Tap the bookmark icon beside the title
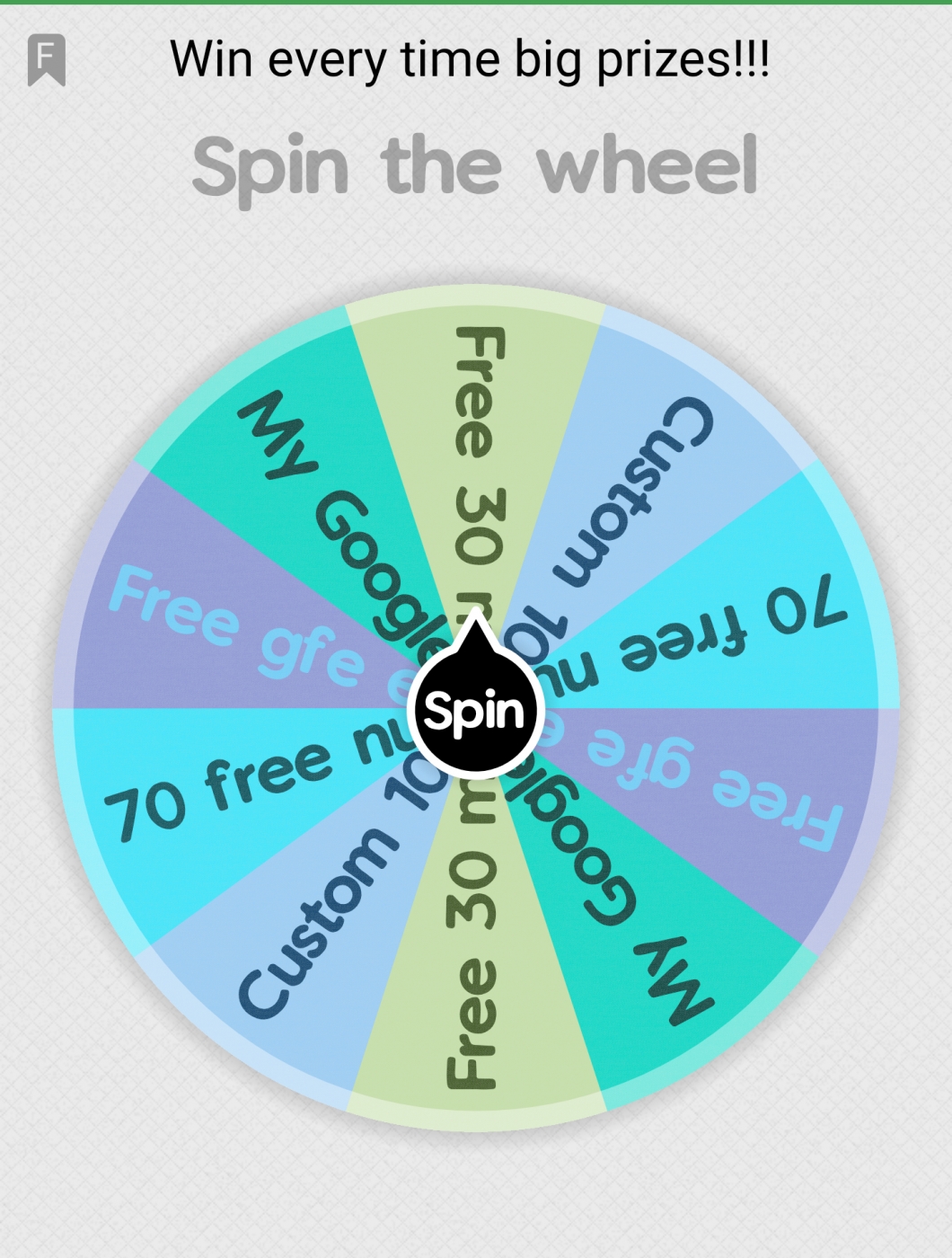 pyautogui.click(x=47, y=60)
